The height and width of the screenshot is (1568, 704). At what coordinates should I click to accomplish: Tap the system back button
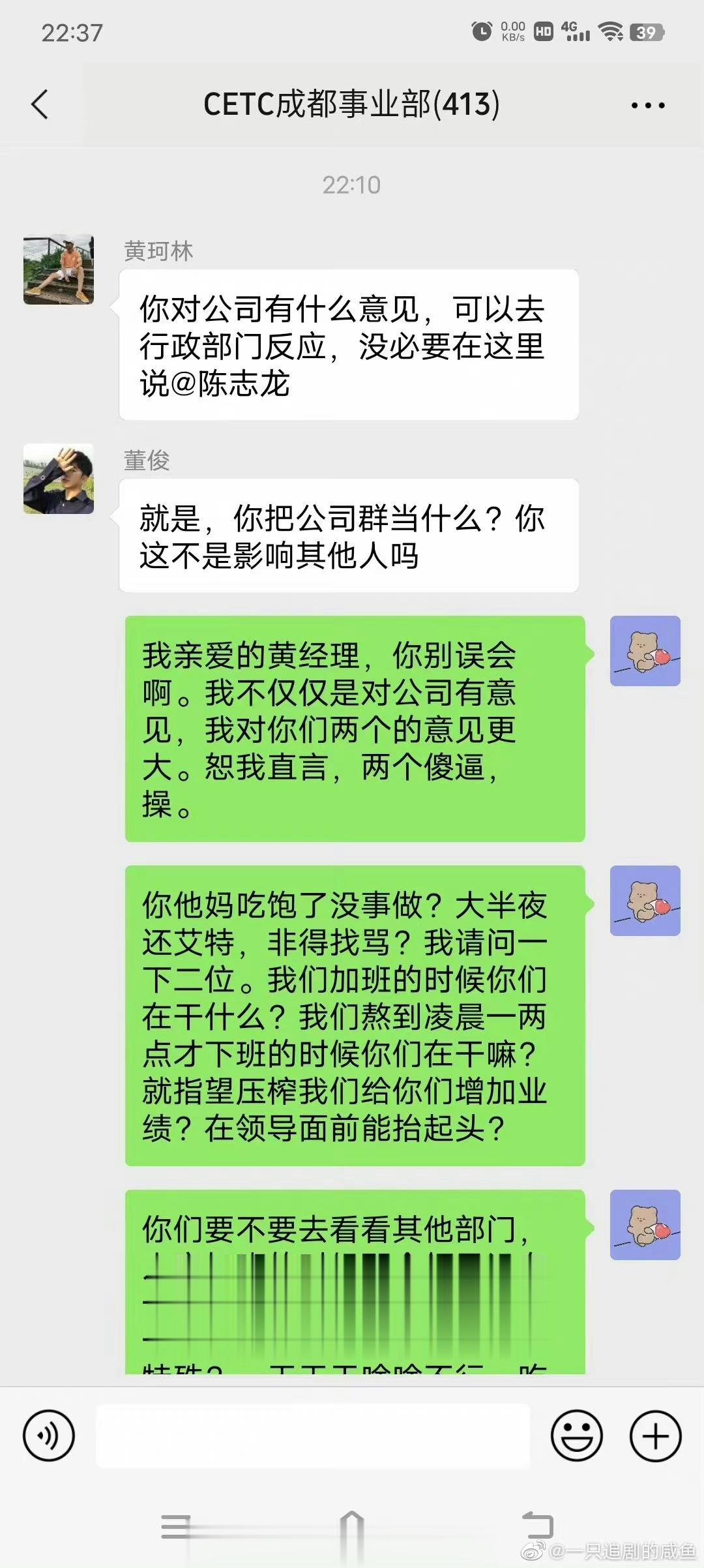(x=538, y=1526)
